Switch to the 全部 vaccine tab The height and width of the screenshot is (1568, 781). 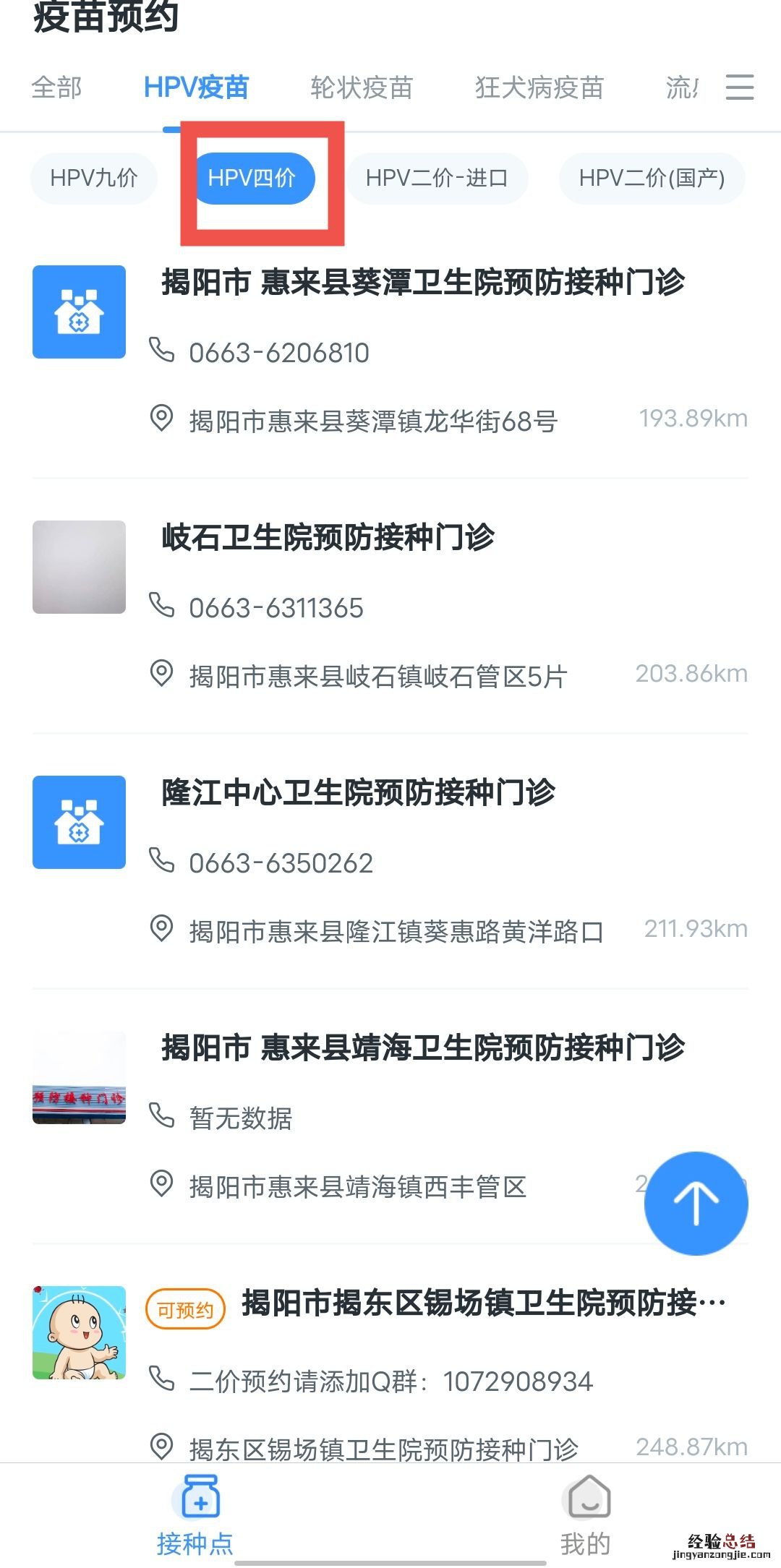pyautogui.click(x=56, y=87)
